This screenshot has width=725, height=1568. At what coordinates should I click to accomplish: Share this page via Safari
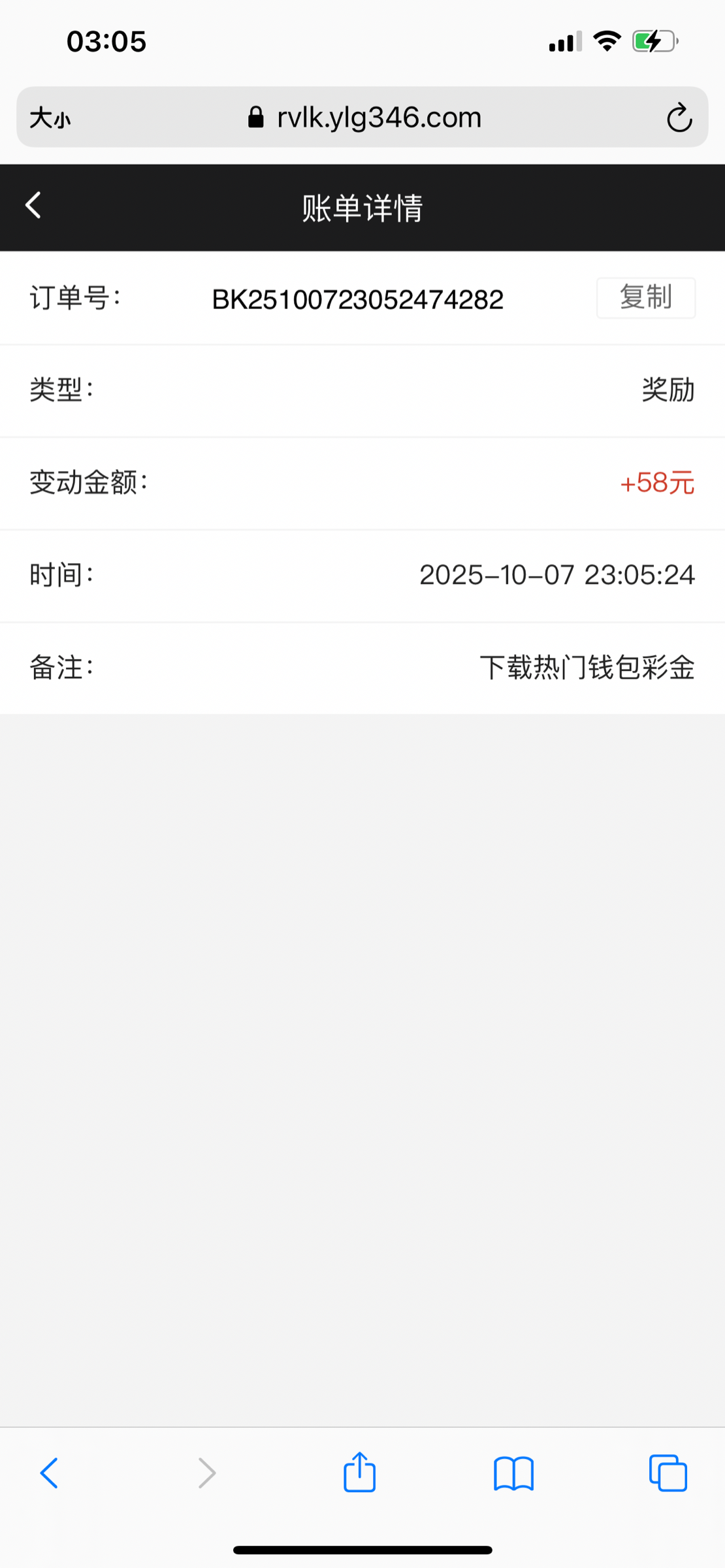[x=359, y=1473]
